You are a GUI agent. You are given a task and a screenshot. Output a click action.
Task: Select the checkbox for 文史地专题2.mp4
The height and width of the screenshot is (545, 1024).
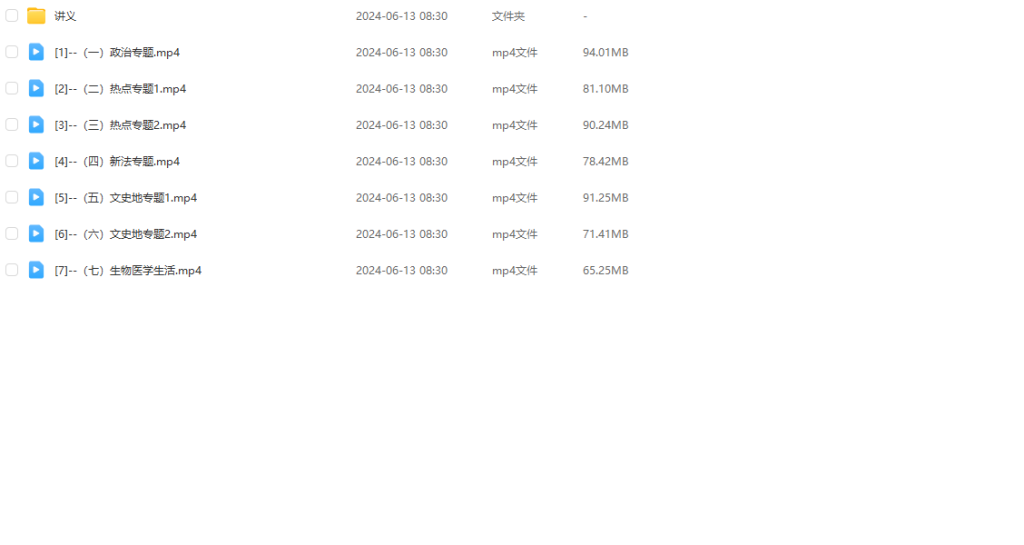pyautogui.click(x=12, y=233)
